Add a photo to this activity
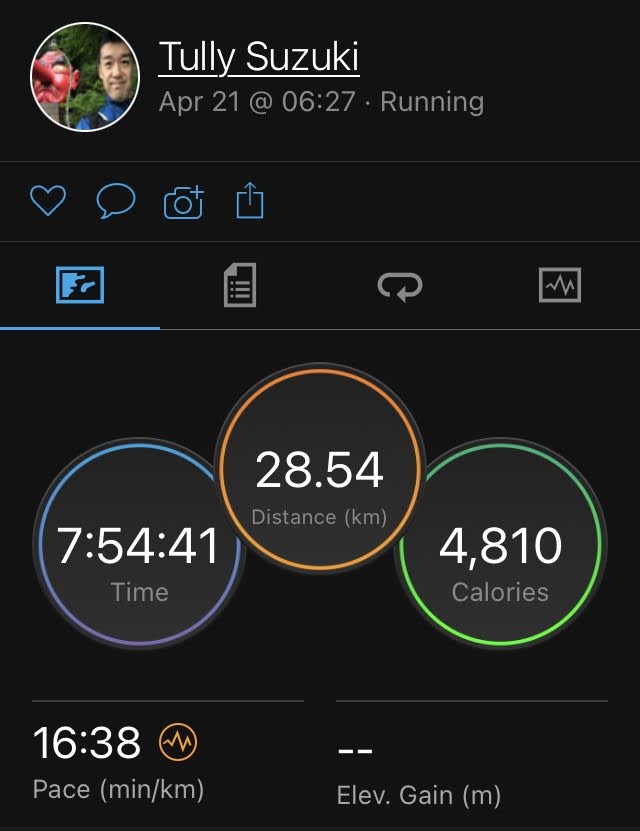 click(x=183, y=203)
